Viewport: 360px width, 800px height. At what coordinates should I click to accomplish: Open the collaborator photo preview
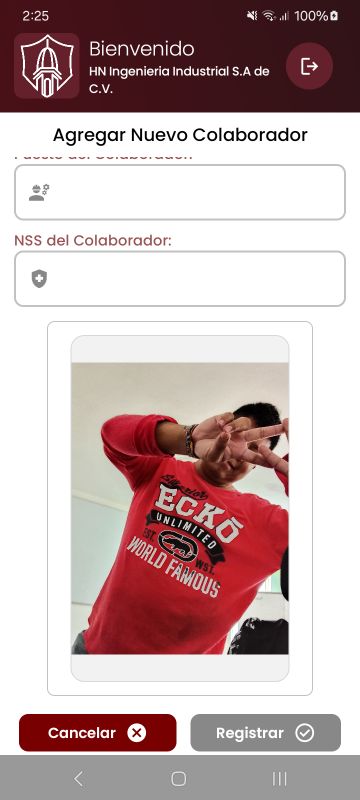[x=180, y=508]
